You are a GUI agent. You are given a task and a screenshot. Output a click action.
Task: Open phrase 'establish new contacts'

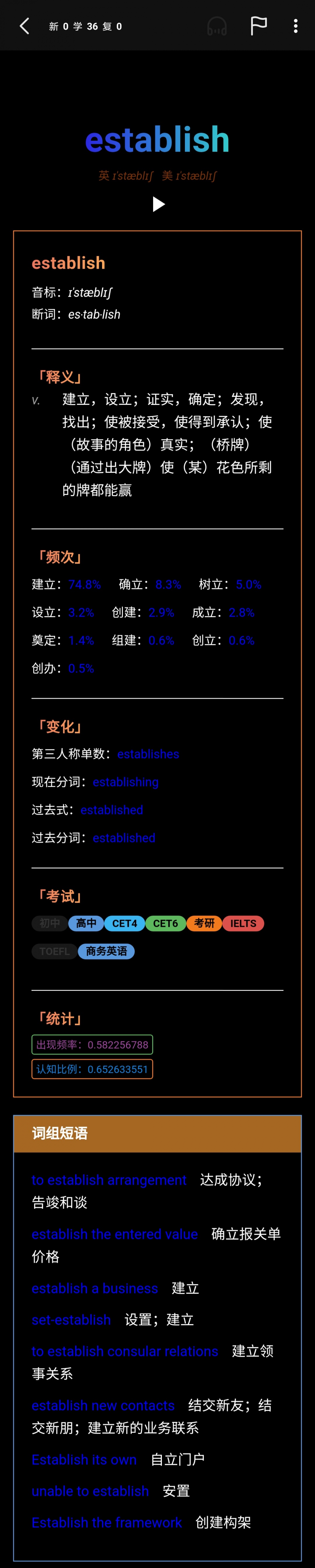(x=103, y=1405)
